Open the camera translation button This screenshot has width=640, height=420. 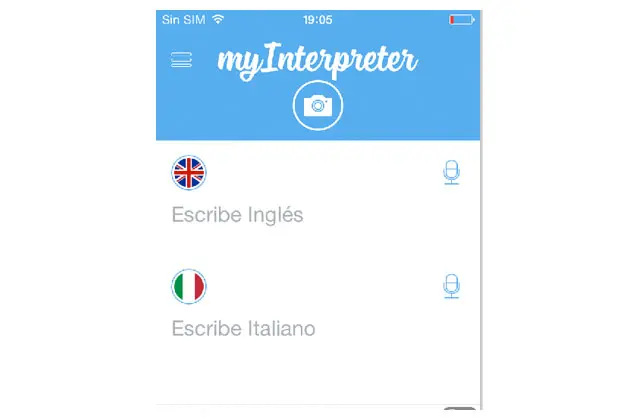pyautogui.click(x=318, y=106)
